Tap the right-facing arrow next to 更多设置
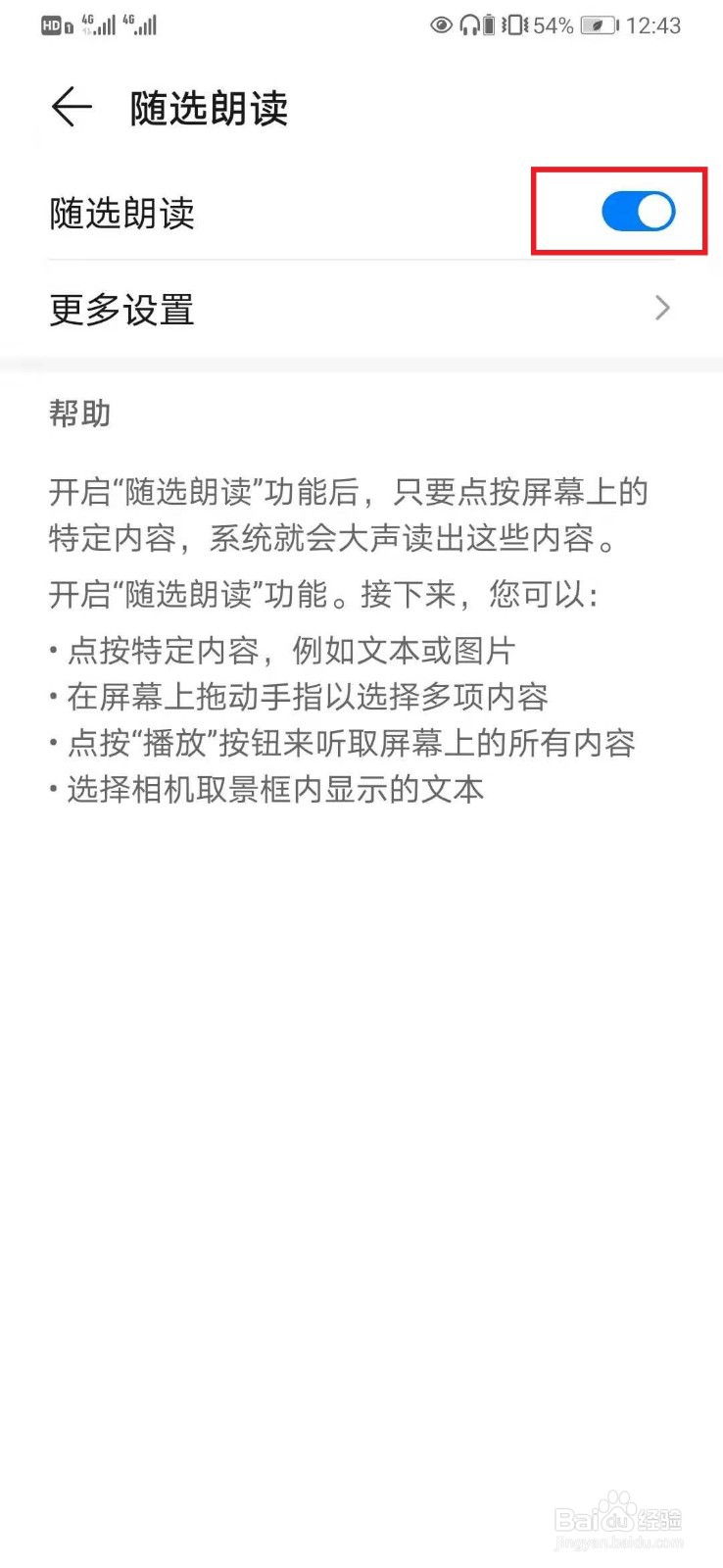This screenshot has height=1568, width=723. point(663,309)
